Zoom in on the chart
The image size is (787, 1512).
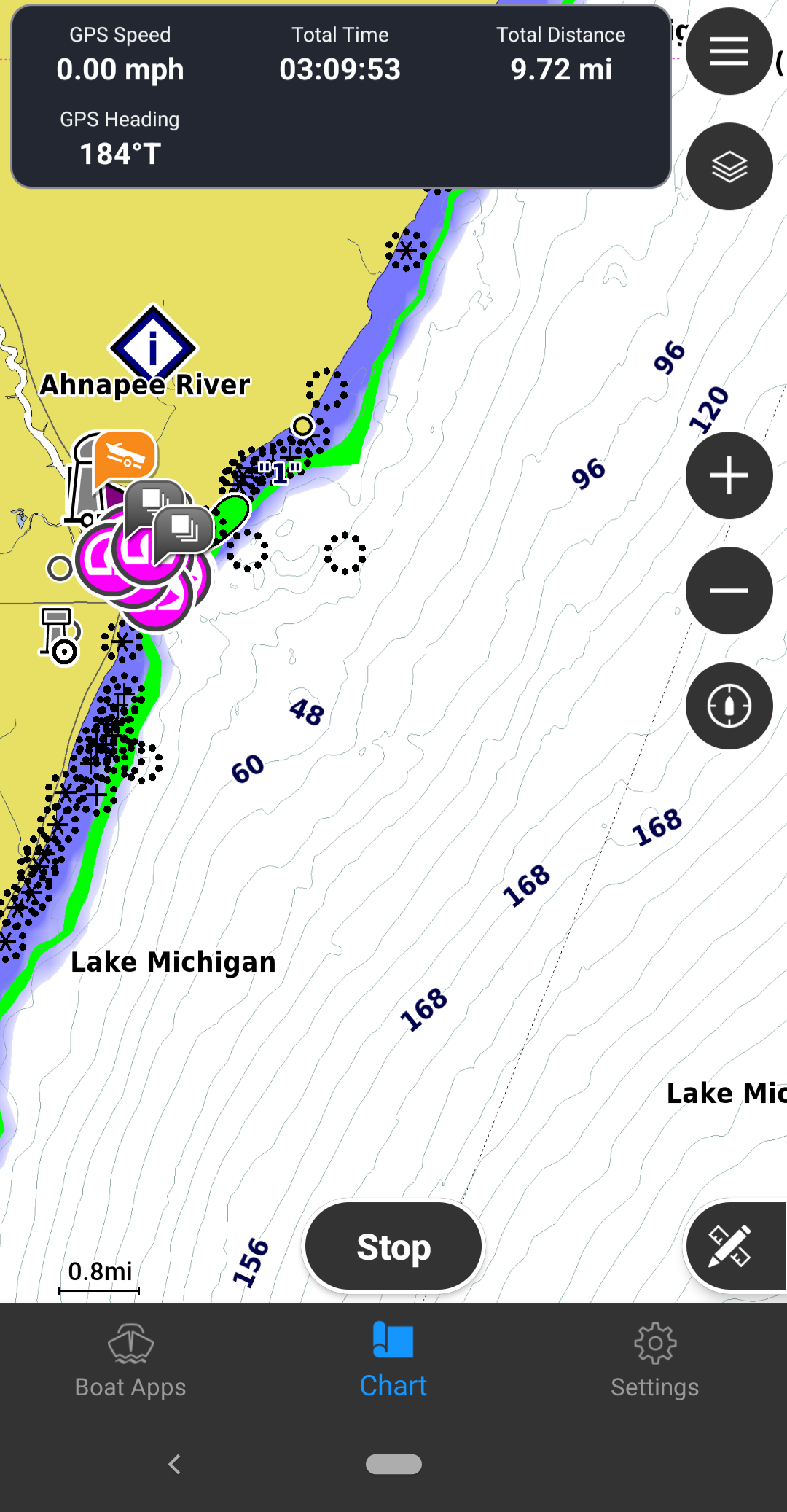(729, 475)
